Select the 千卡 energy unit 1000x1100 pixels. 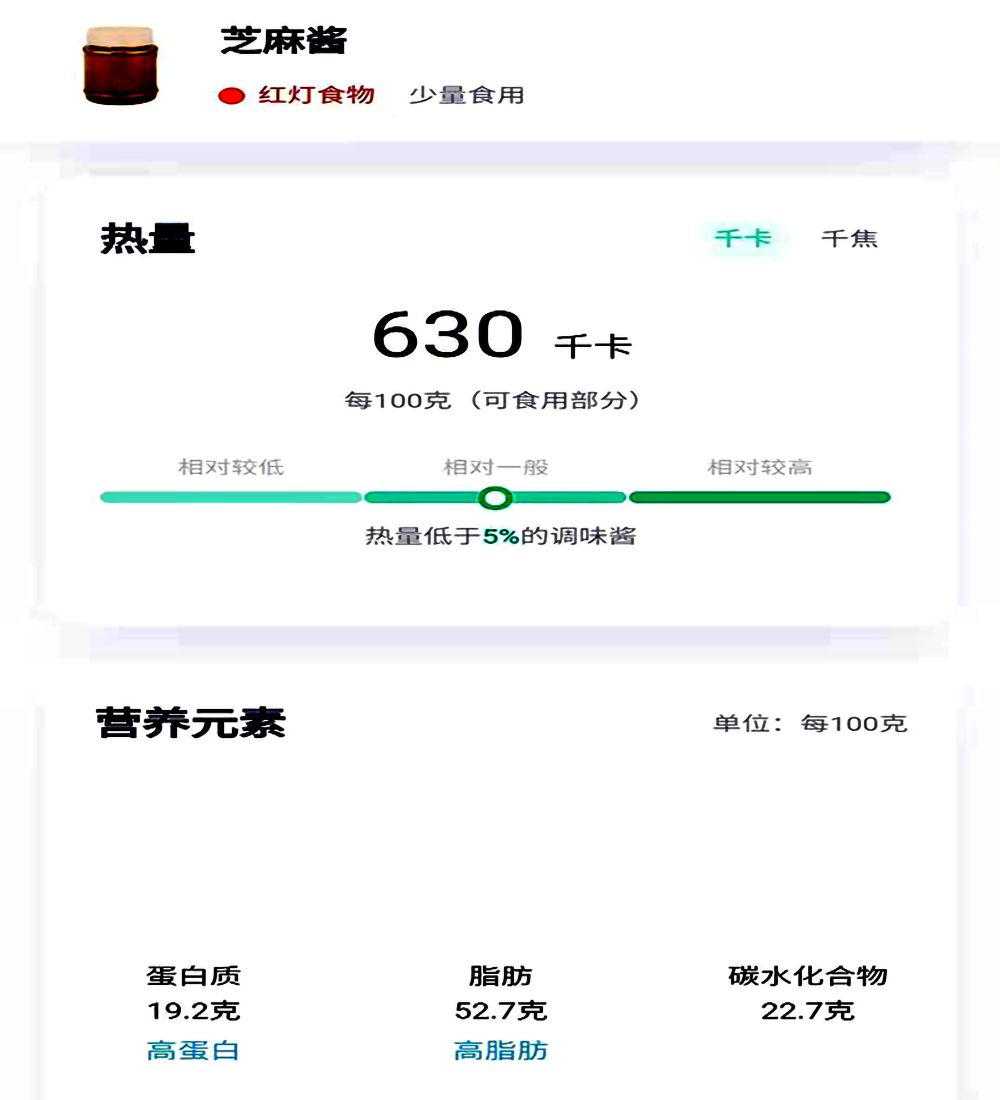[742, 239]
